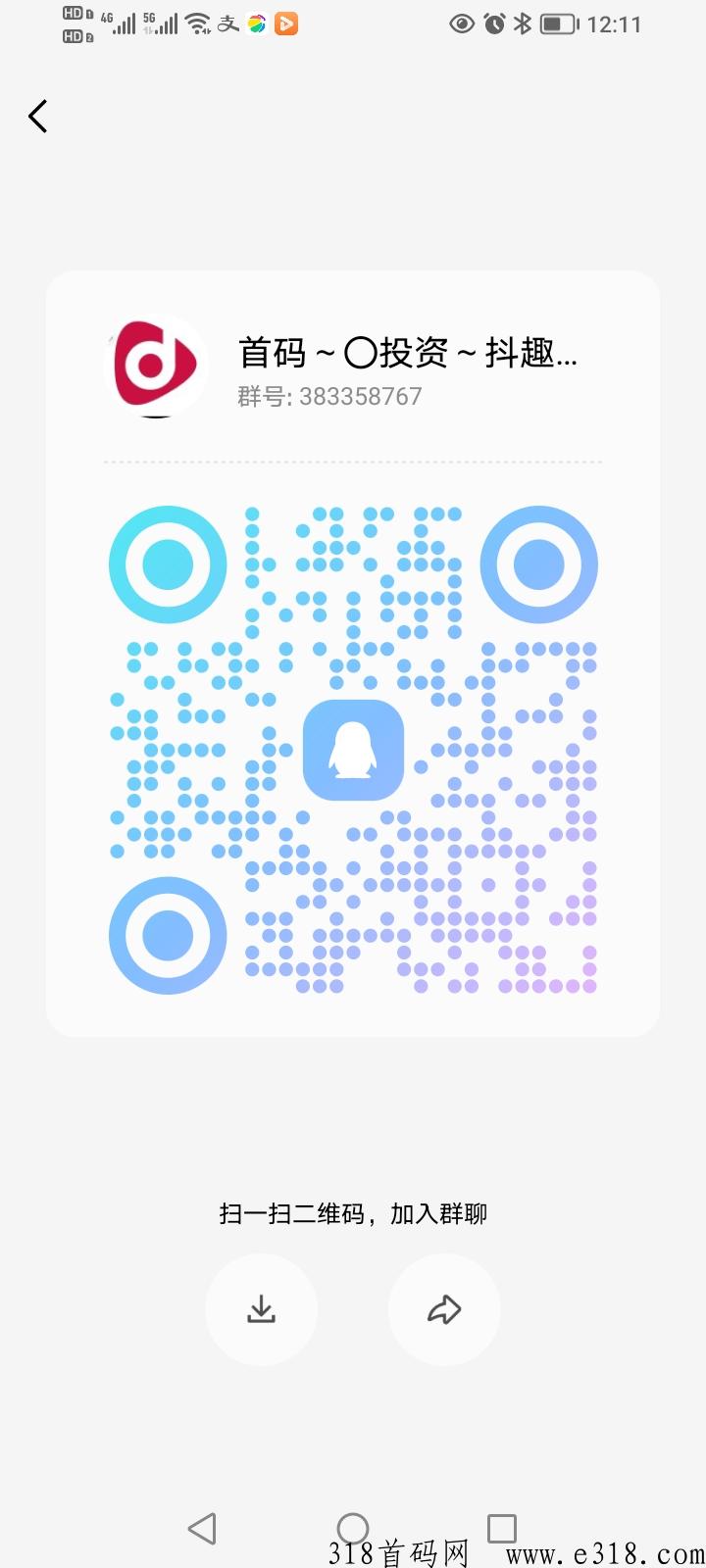706x1568 pixels.
Task: Go back using the top-left arrow
Action: [38, 117]
